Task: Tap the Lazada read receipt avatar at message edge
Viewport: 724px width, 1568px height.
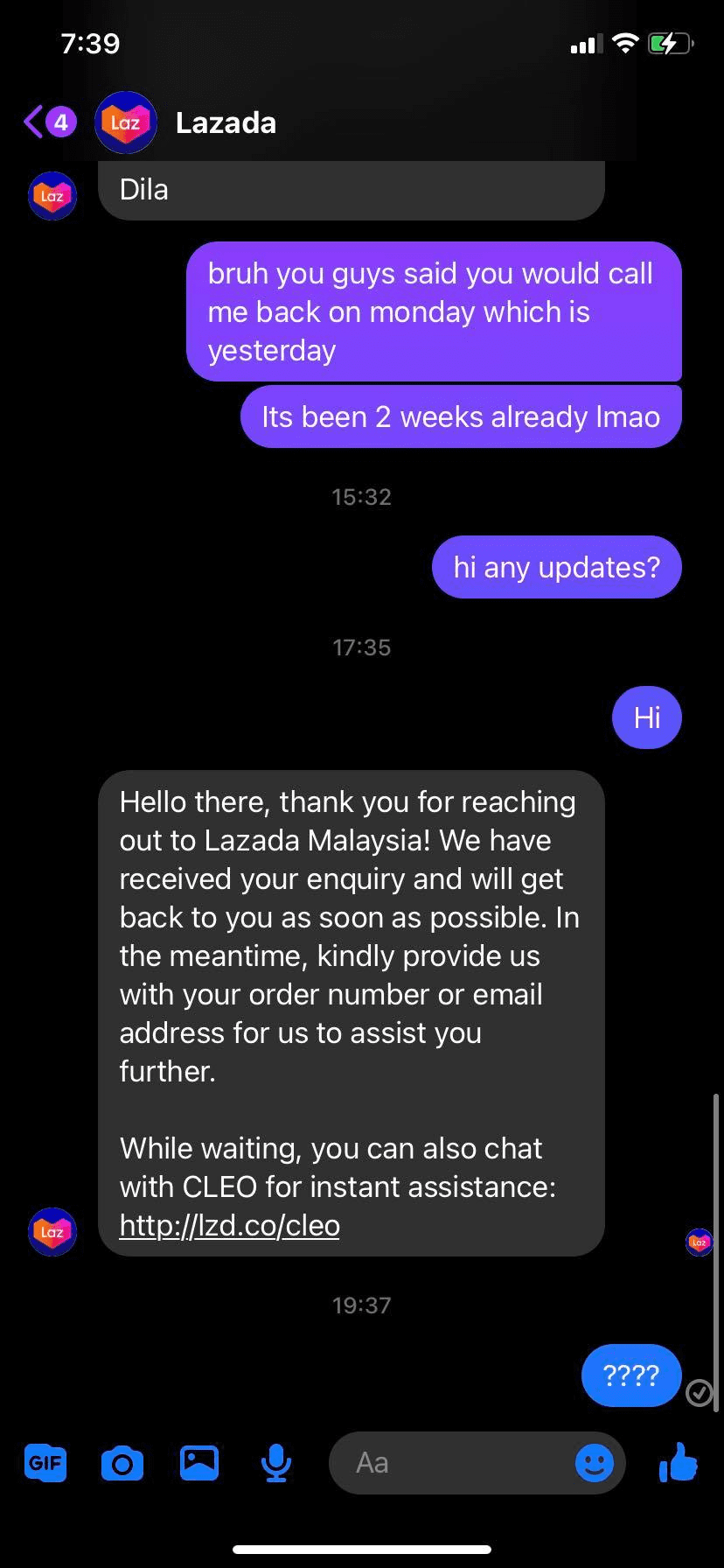Action: click(699, 1242)
